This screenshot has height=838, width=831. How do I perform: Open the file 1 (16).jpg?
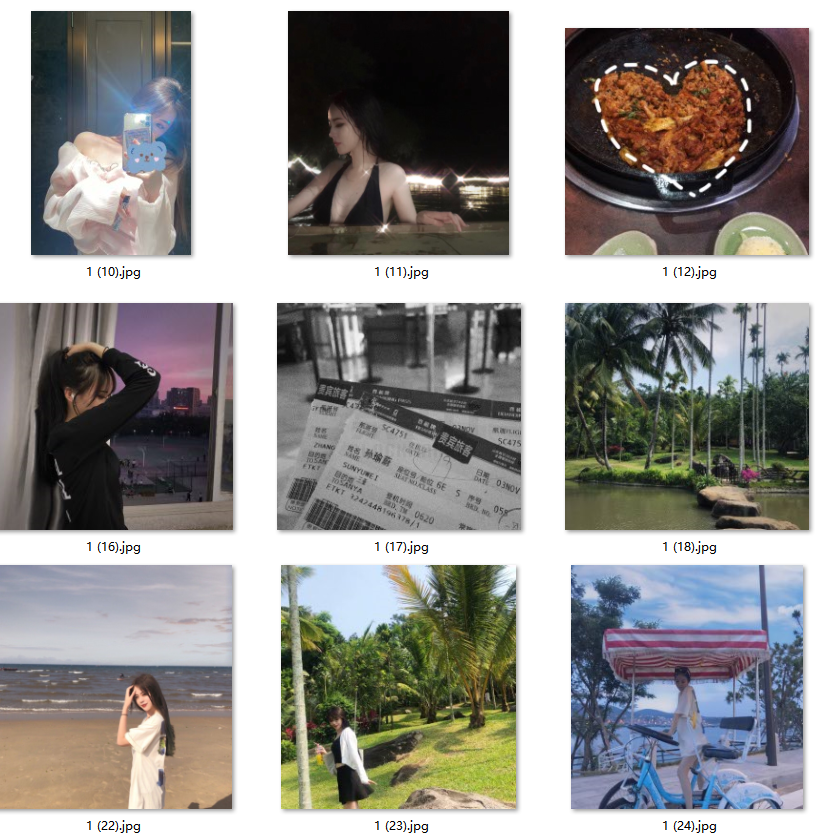pyautogui.click(x=116, y=416)
